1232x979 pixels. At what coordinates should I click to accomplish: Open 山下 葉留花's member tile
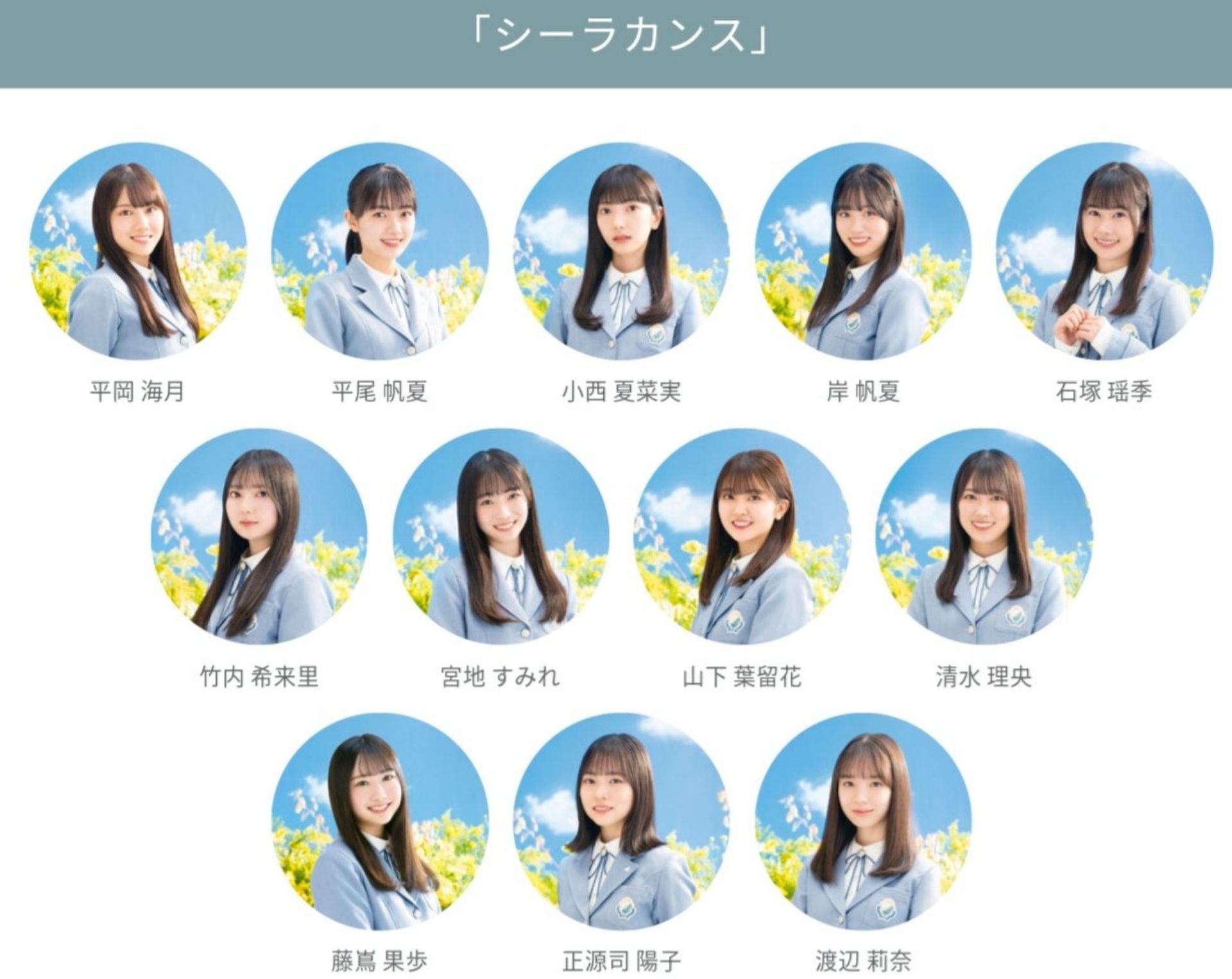(x=742, y=536)
